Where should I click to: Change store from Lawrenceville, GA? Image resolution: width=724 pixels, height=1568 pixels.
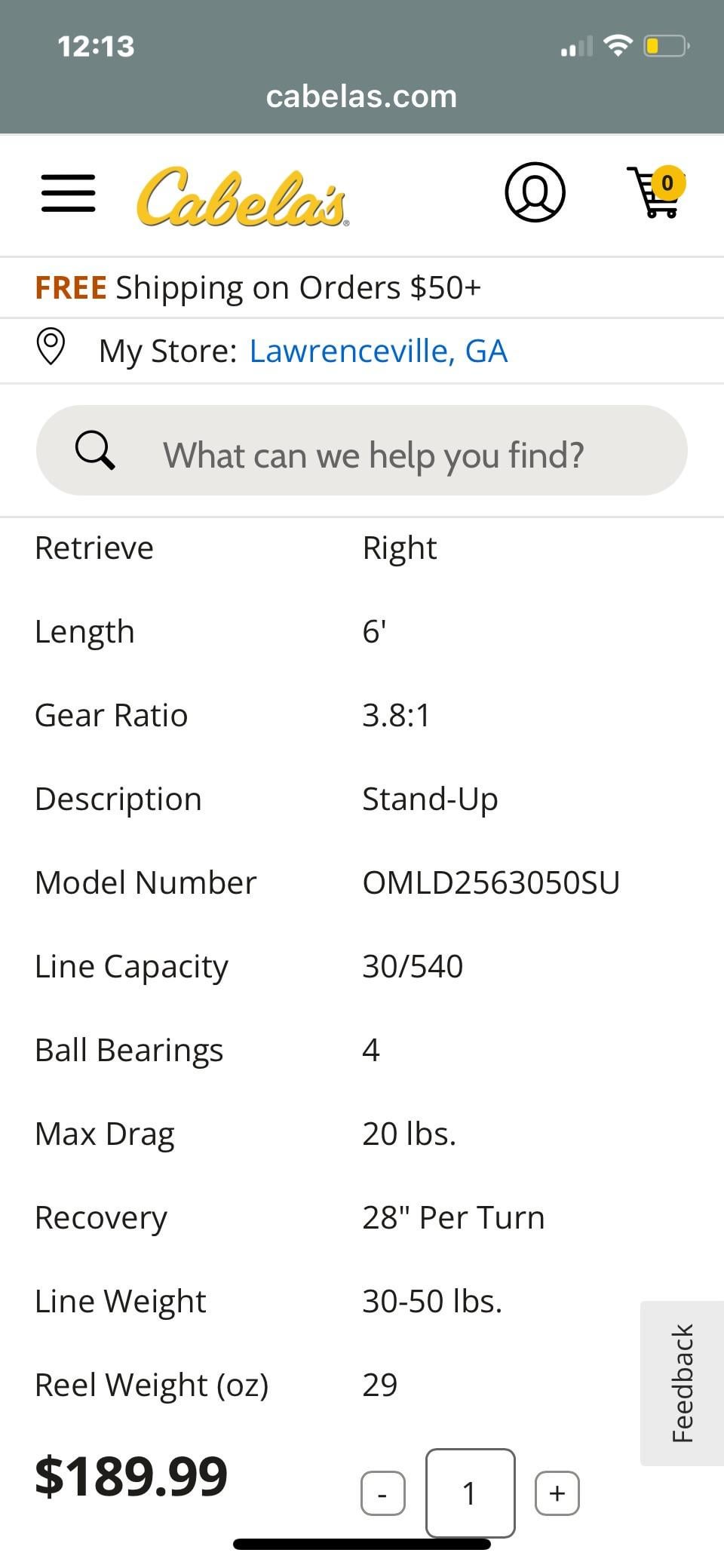click(x=378, y=351)
